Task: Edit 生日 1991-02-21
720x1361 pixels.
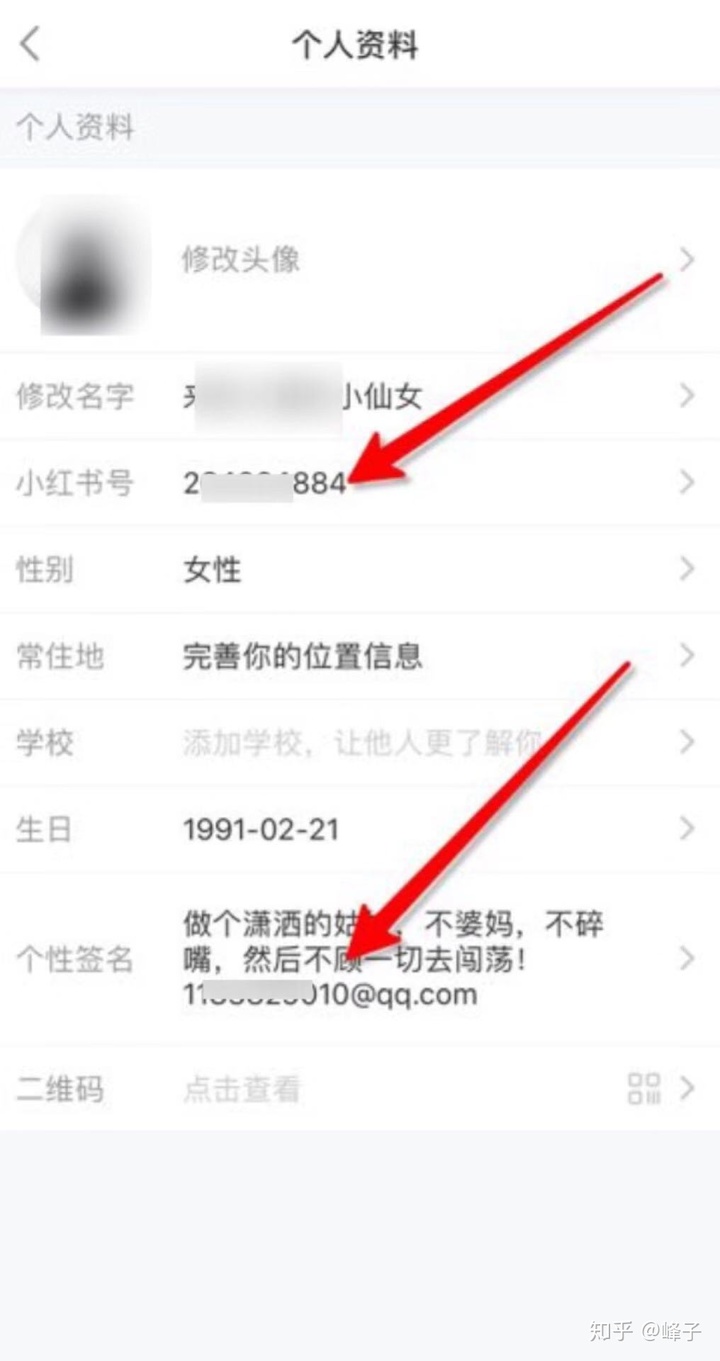Action: coord(360,829)
